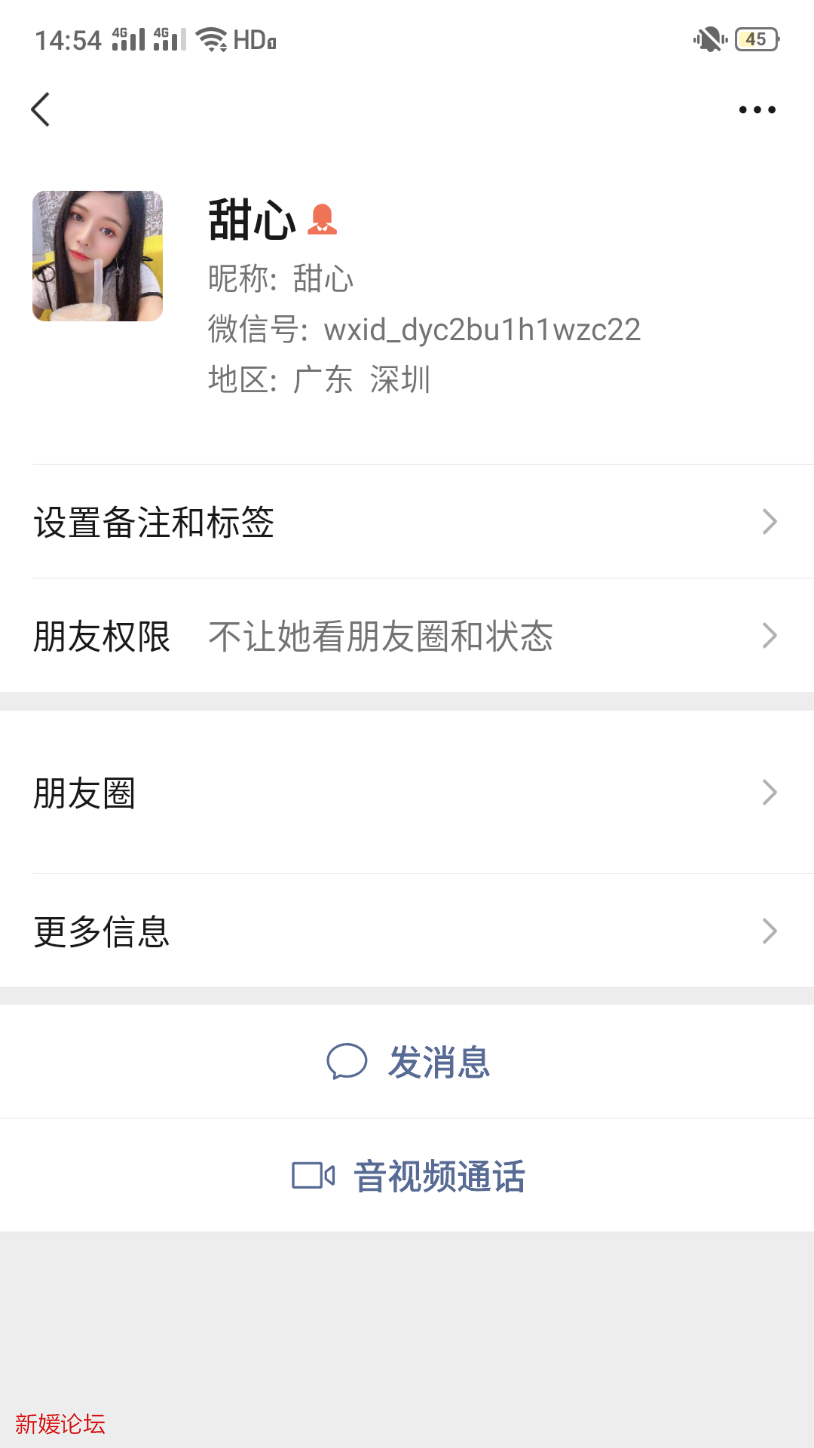Tap the Wi-Fi icon in the status bar
814x1448 pixels.
[x=213, y=38]
